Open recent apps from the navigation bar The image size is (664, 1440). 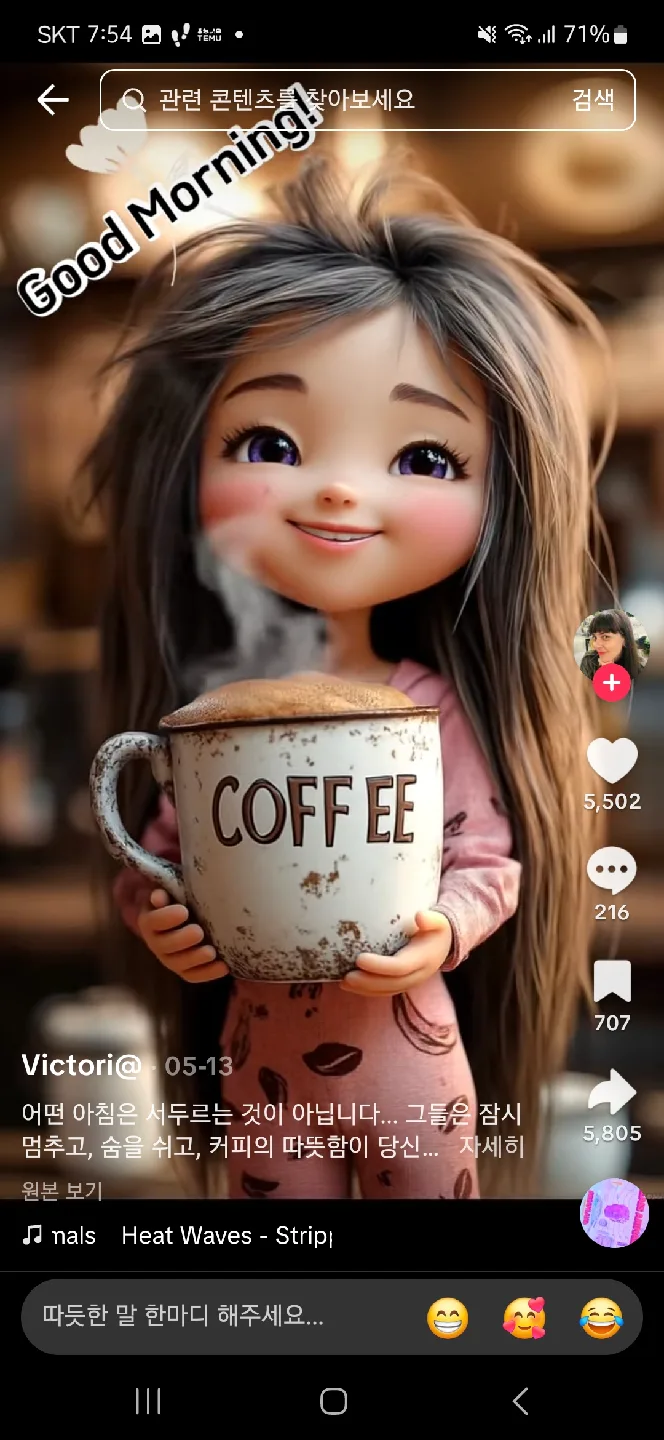(148, 1401)
